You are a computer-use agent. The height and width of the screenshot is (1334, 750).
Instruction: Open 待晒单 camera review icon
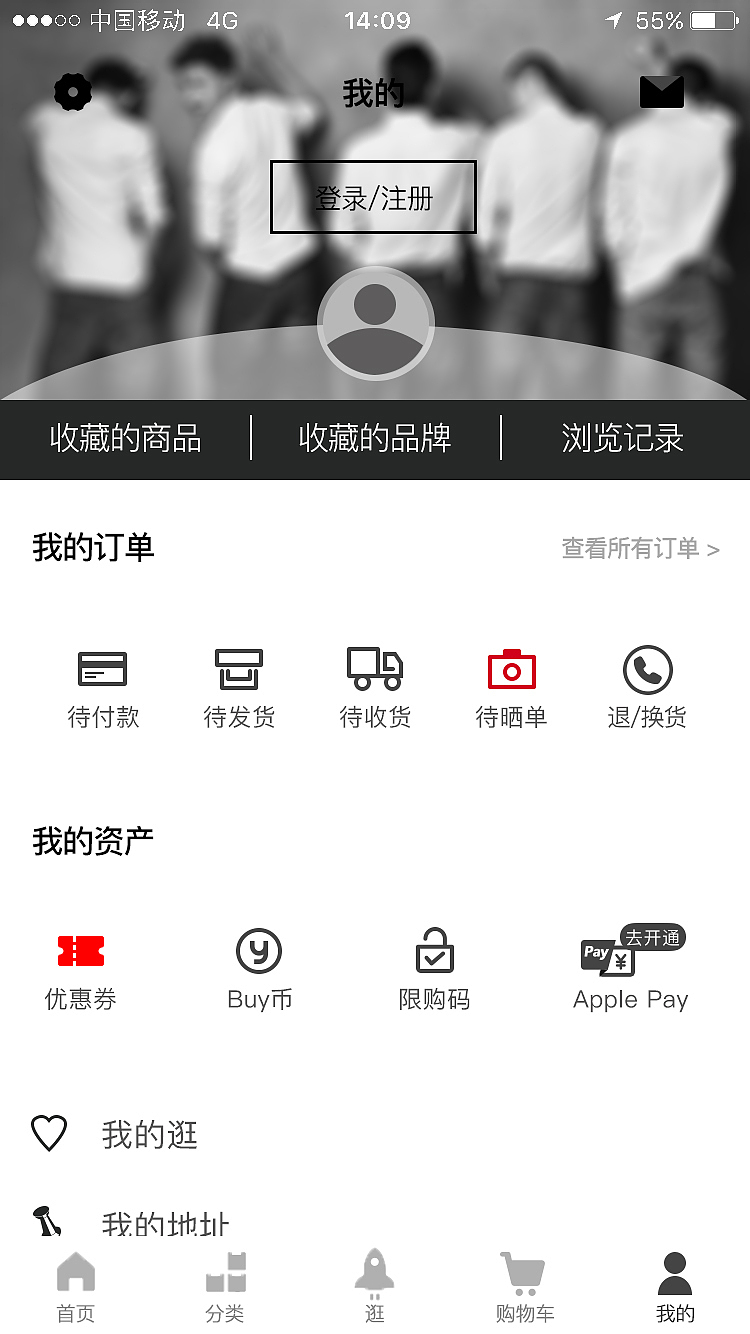pyautogui.click(x=511, y=668)
